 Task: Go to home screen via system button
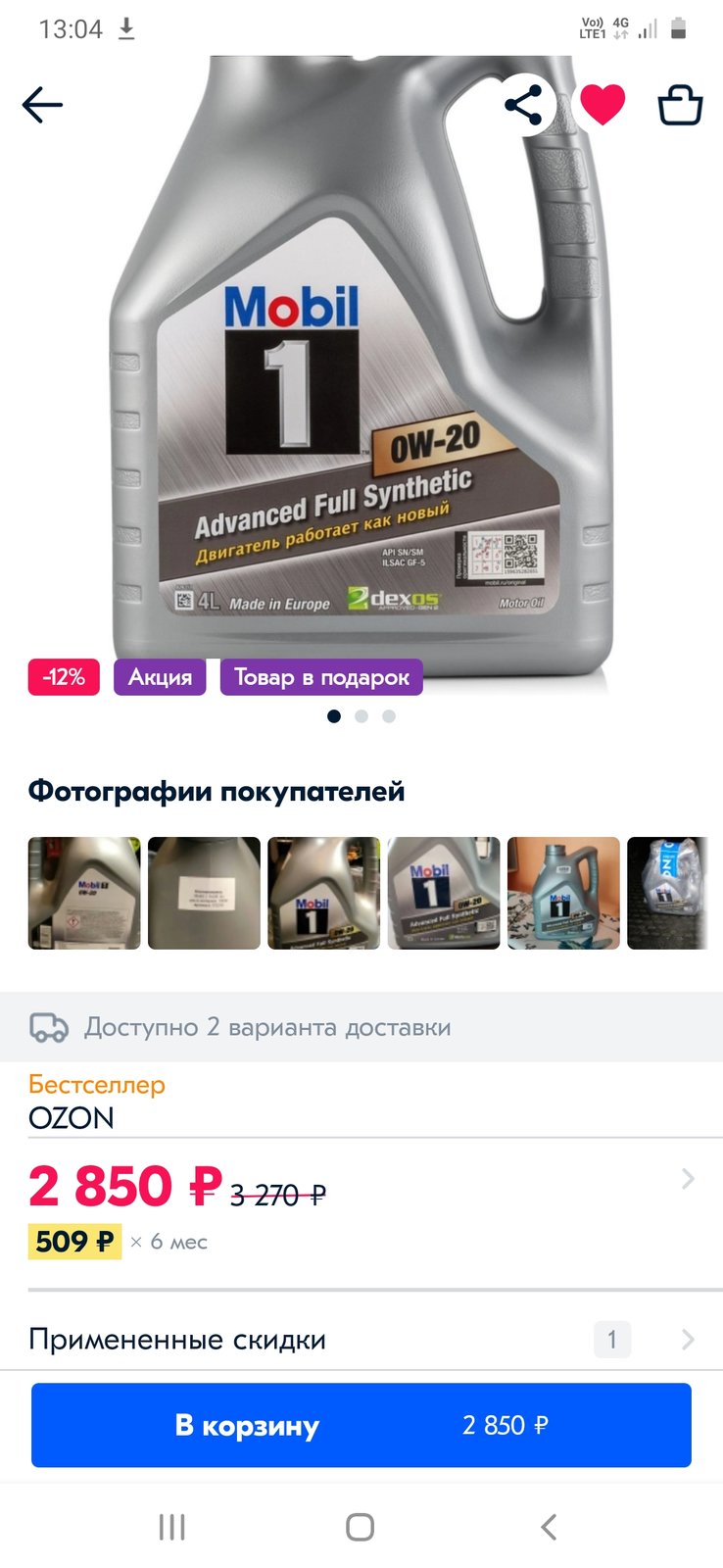pos(361,1527)
